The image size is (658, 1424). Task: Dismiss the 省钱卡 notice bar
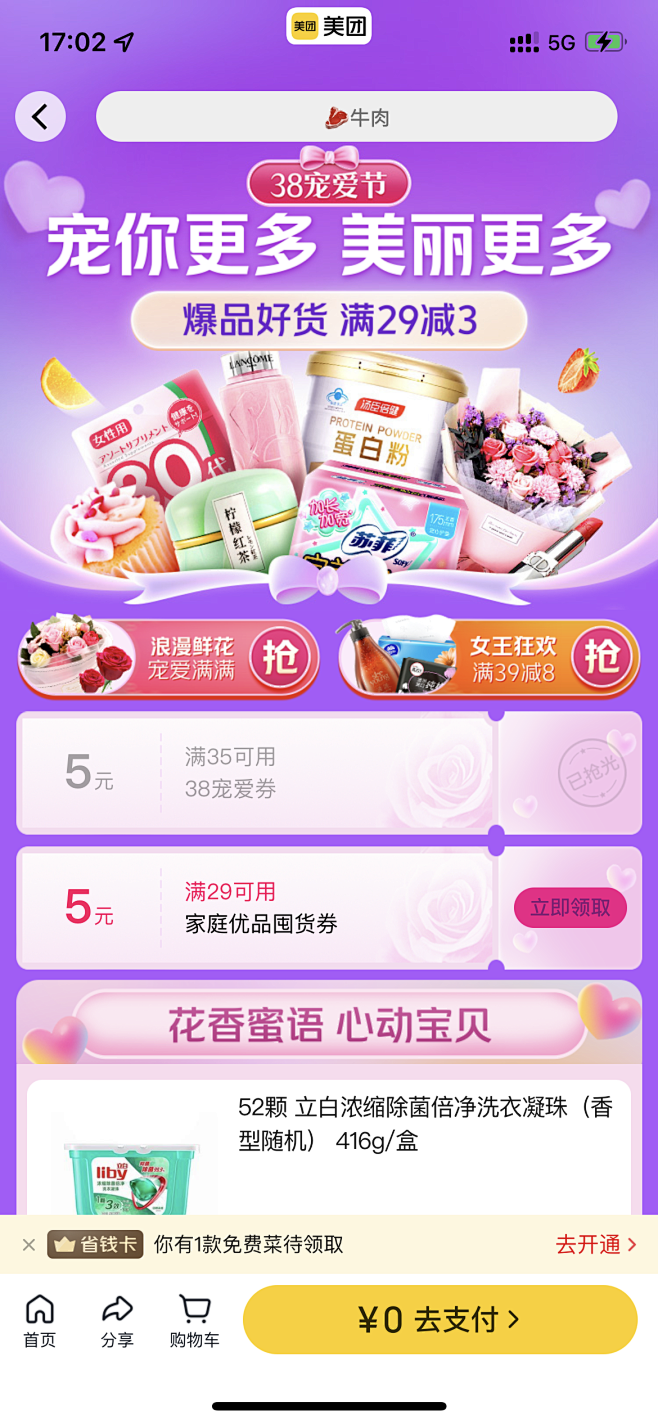coord(29,1245)
